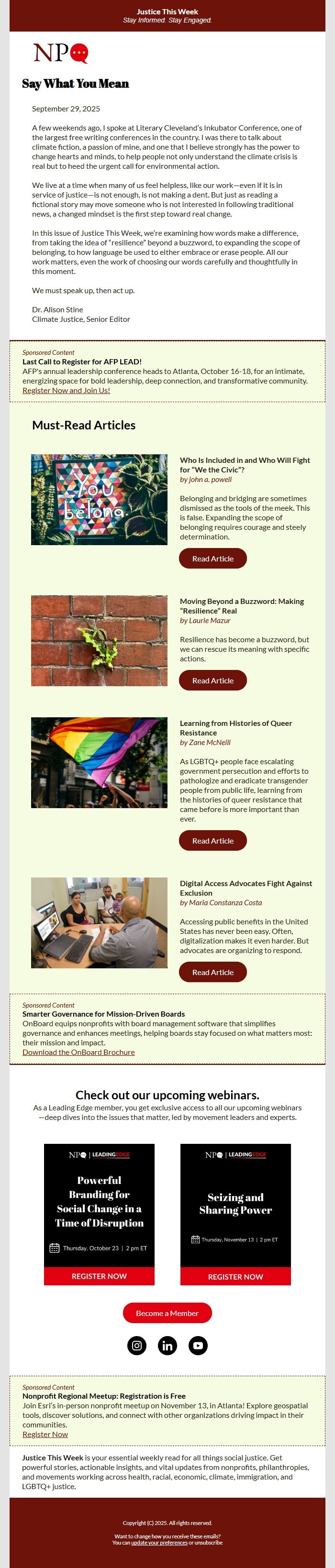Open NPQ's Instagram page
The height and width of the screenshot is (1568, 335).
coord(137,1345)
